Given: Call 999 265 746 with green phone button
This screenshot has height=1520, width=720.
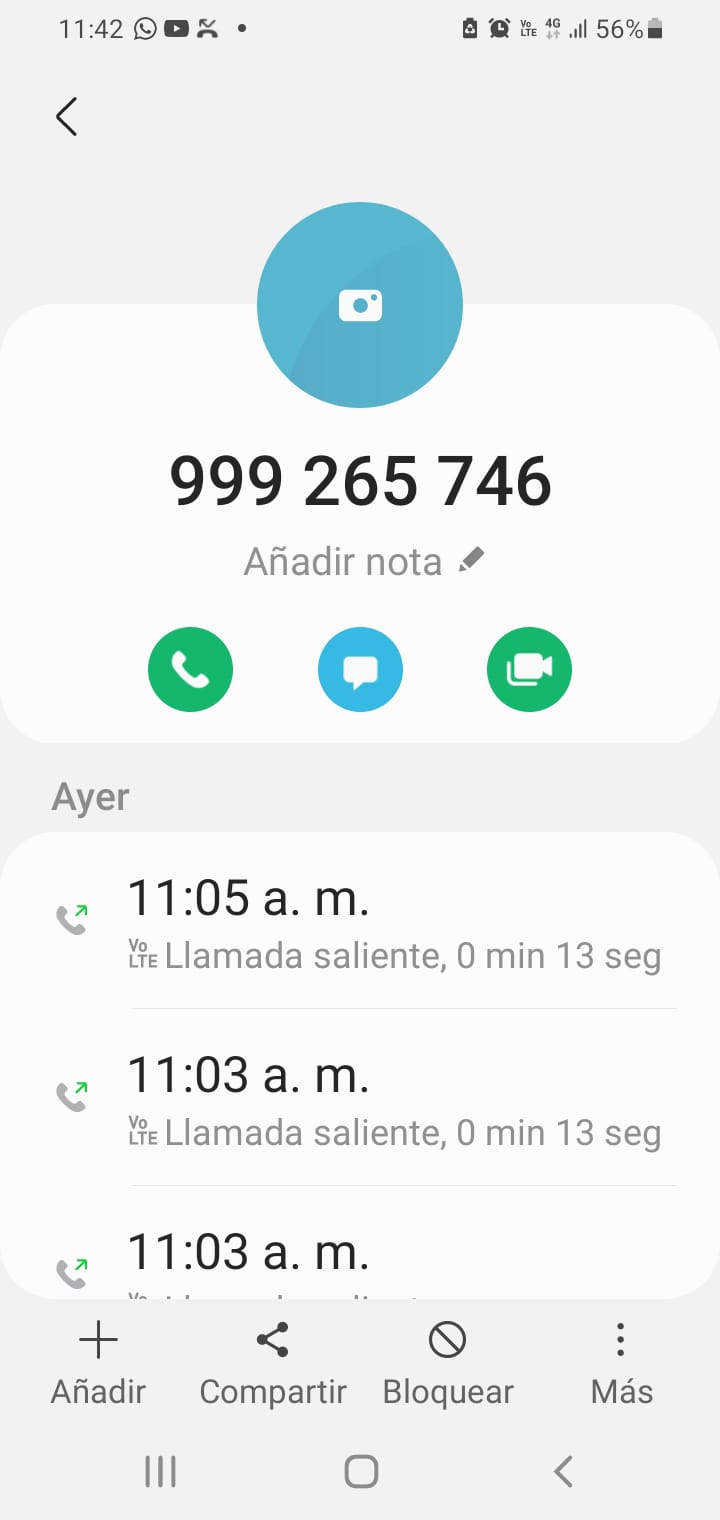Looking at the screenshot, I should coord(190,669).
